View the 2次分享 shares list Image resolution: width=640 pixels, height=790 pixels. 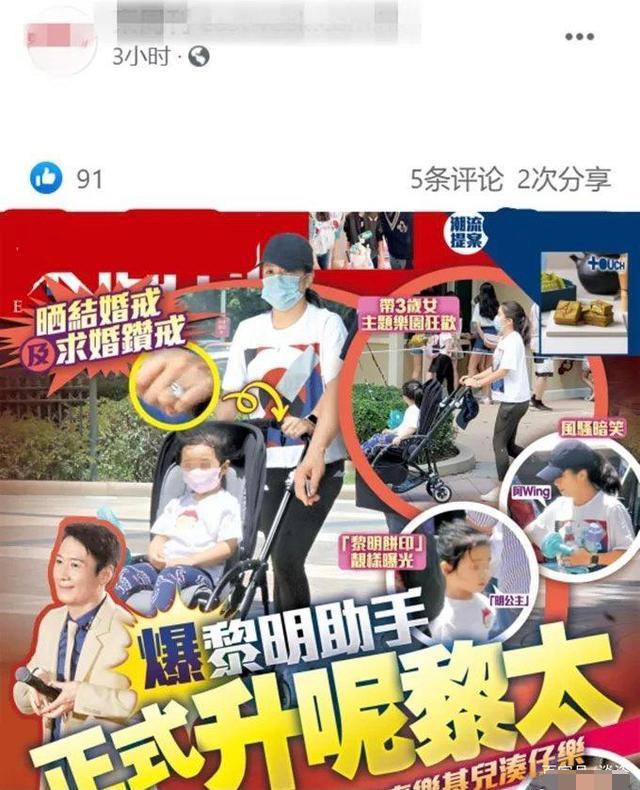(563, 180)
